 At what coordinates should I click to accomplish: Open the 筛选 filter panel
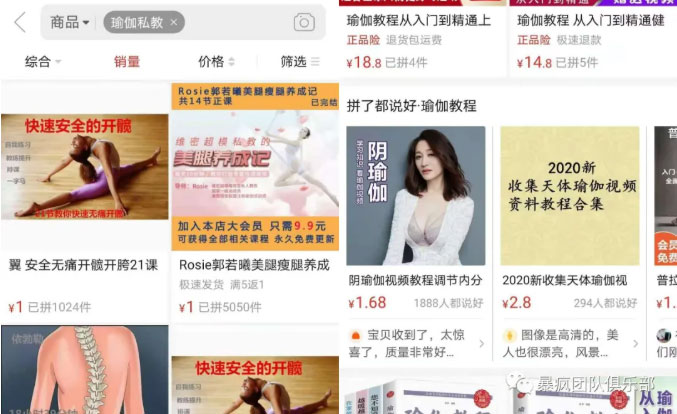pos(299,61)
